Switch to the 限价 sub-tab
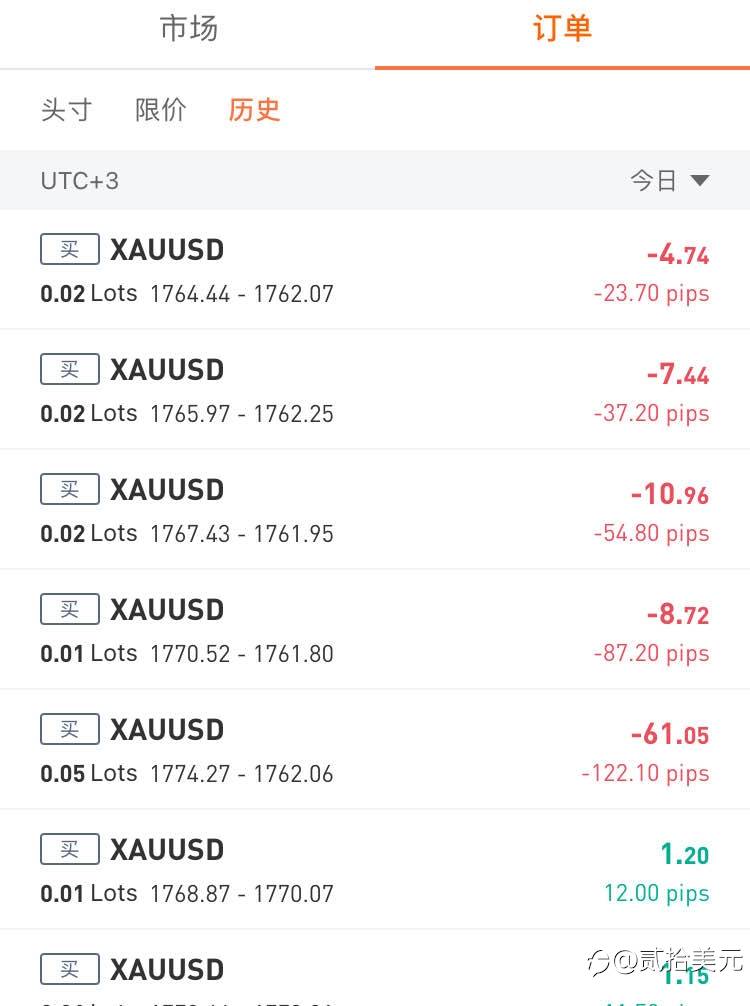The height and width of the screenshot is (1006, 750). coord(161,110)
